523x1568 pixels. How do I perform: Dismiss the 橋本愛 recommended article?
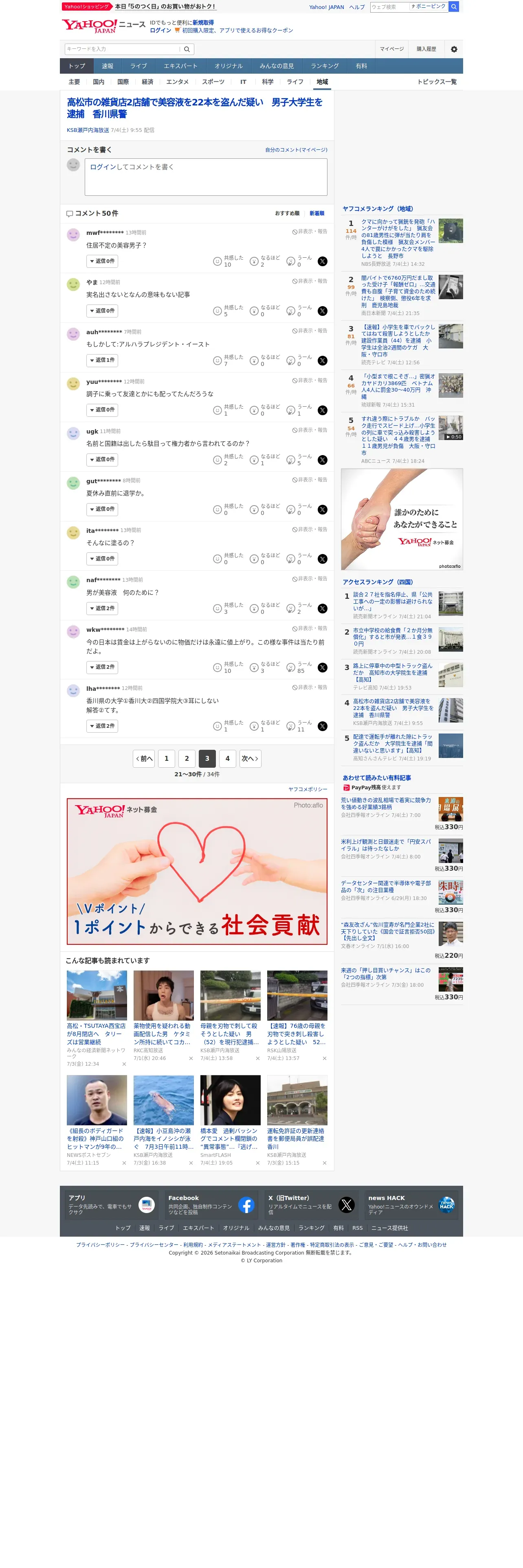257,1163
